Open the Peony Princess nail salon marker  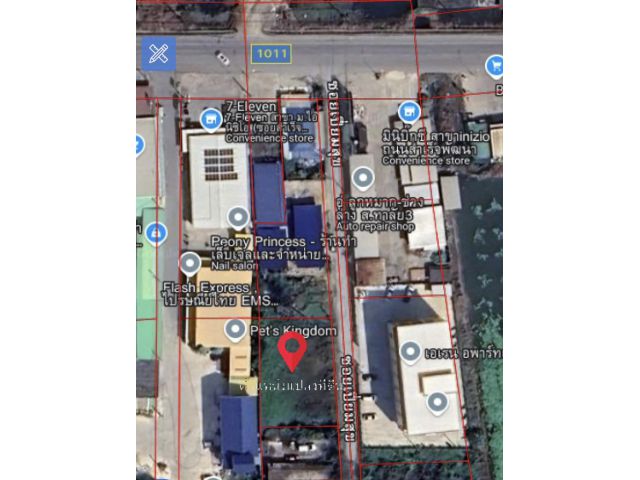click(237, 216)
